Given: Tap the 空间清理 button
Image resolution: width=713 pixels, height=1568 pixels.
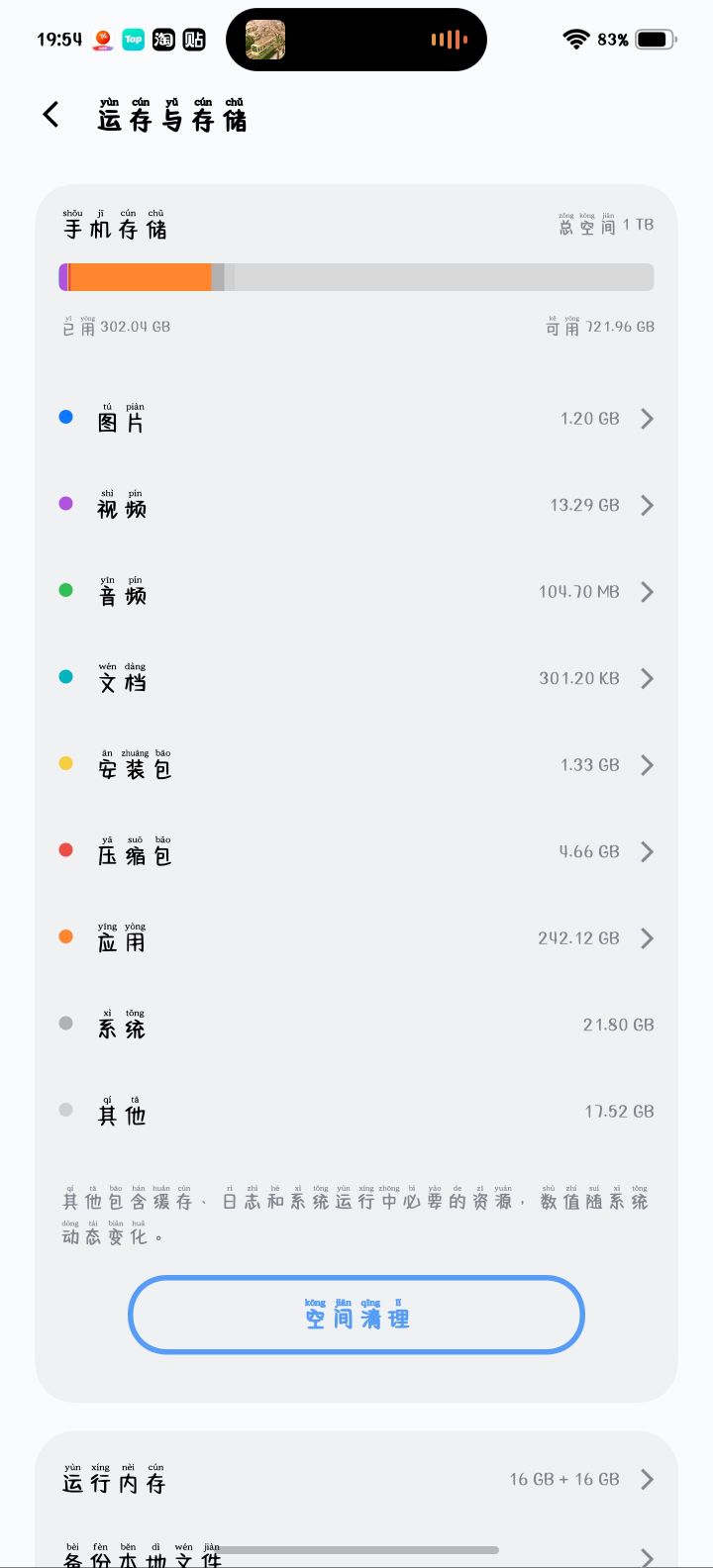Looking at the screenshot, I should click(x=356, y=1315).
